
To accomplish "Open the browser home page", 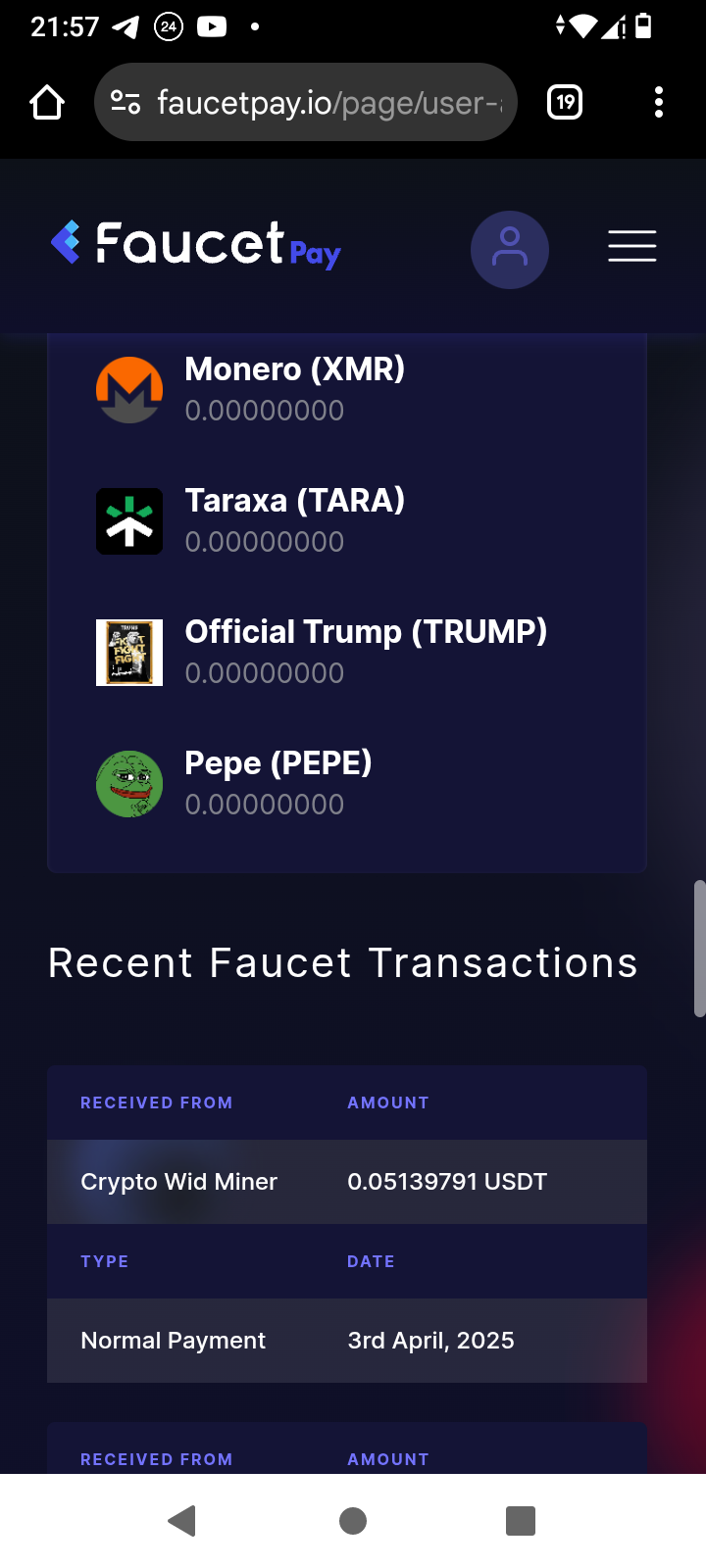I will (x=47, y=103).
